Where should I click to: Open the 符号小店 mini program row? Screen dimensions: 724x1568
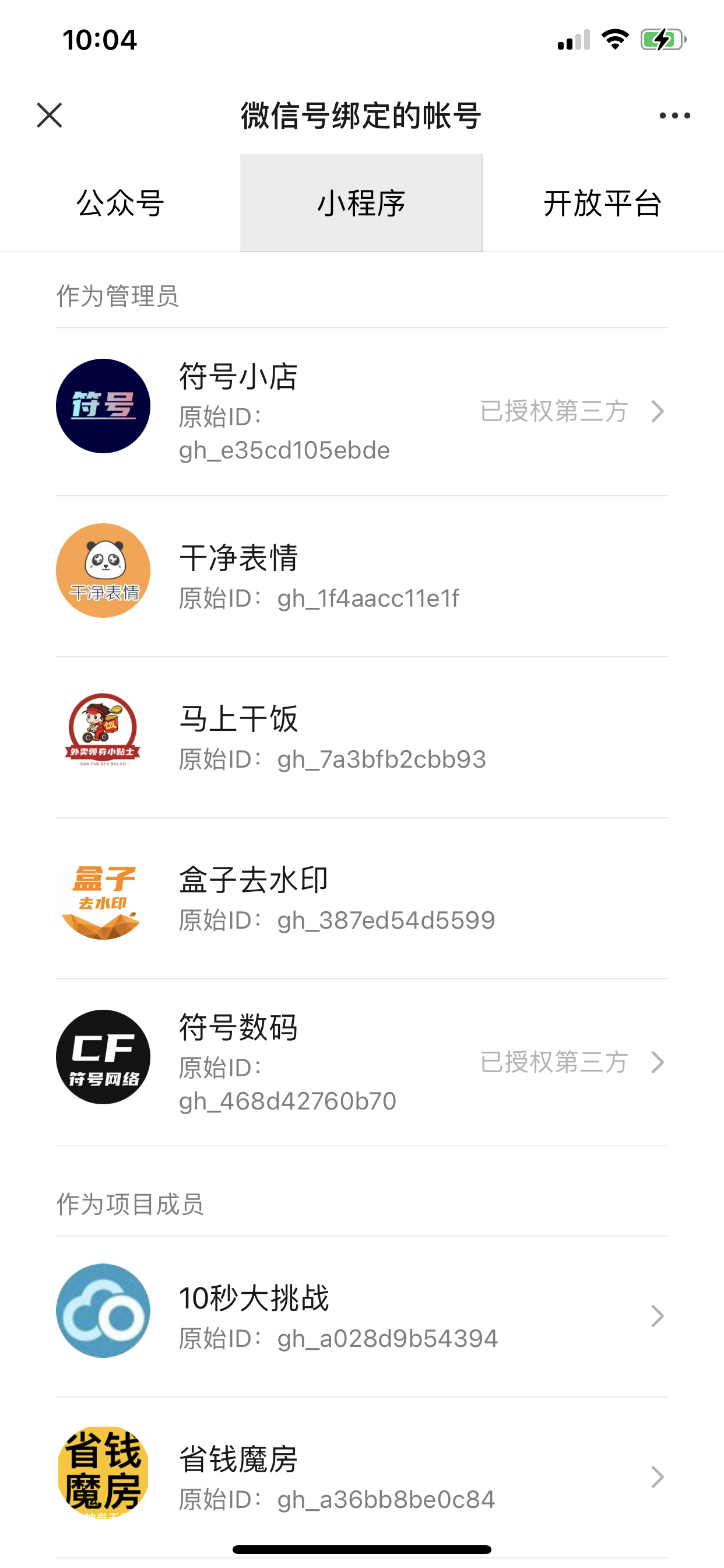[x=361, y=411]
